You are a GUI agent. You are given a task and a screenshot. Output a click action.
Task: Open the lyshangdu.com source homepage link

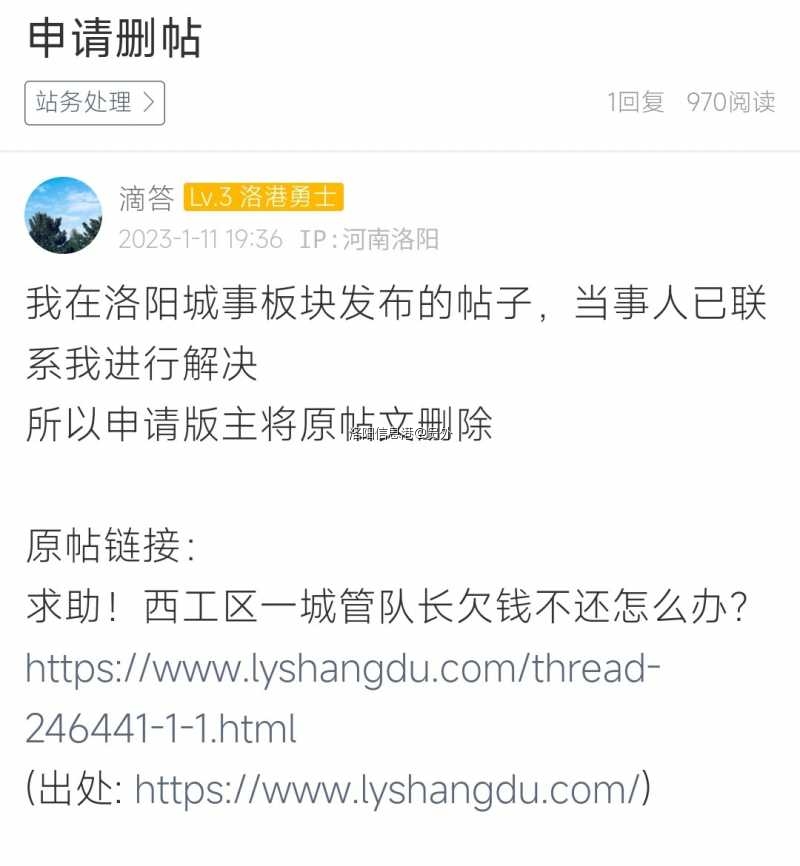[x=386, y=790]
